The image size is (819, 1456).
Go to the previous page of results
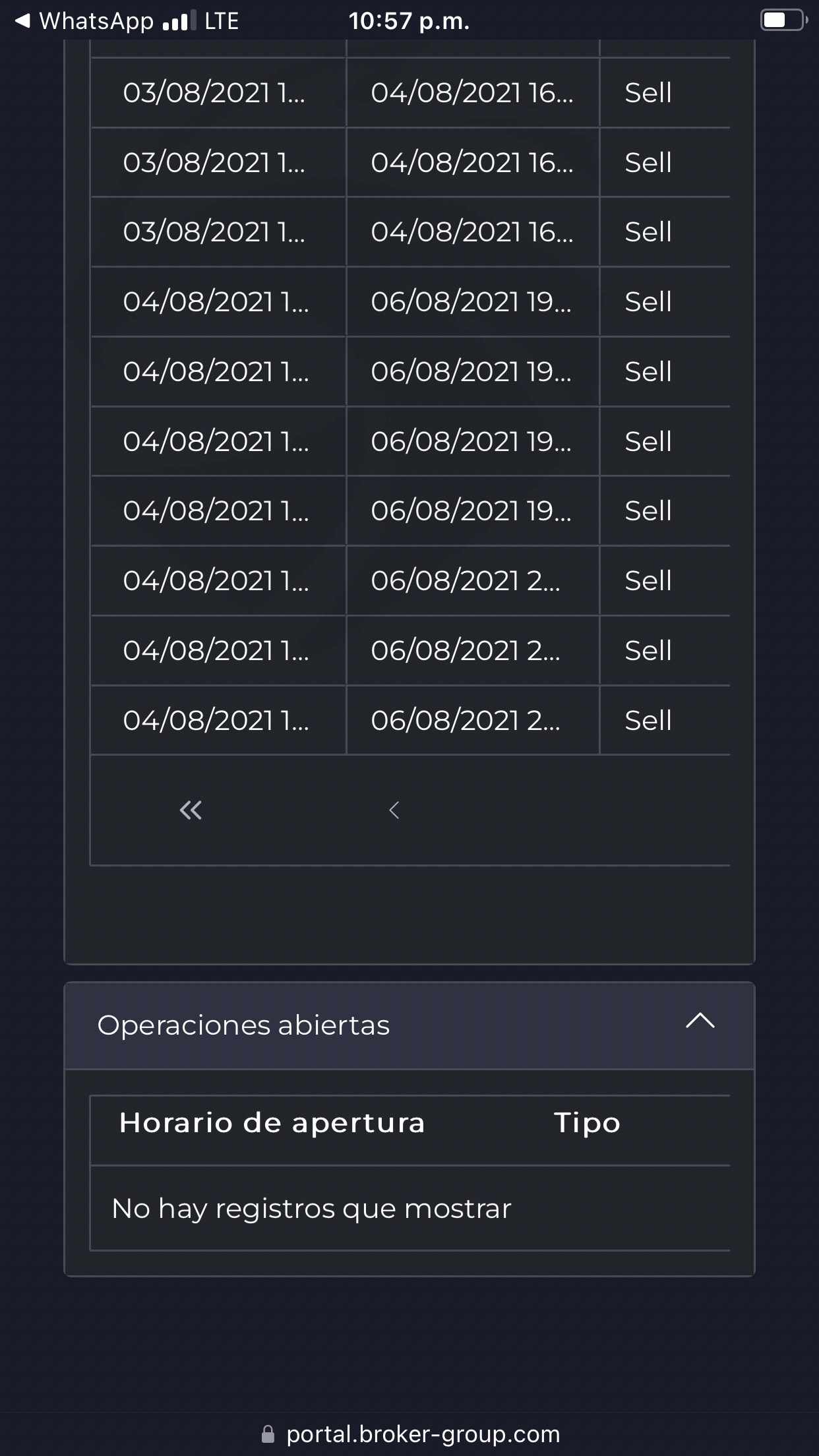(x=394, y=810)
